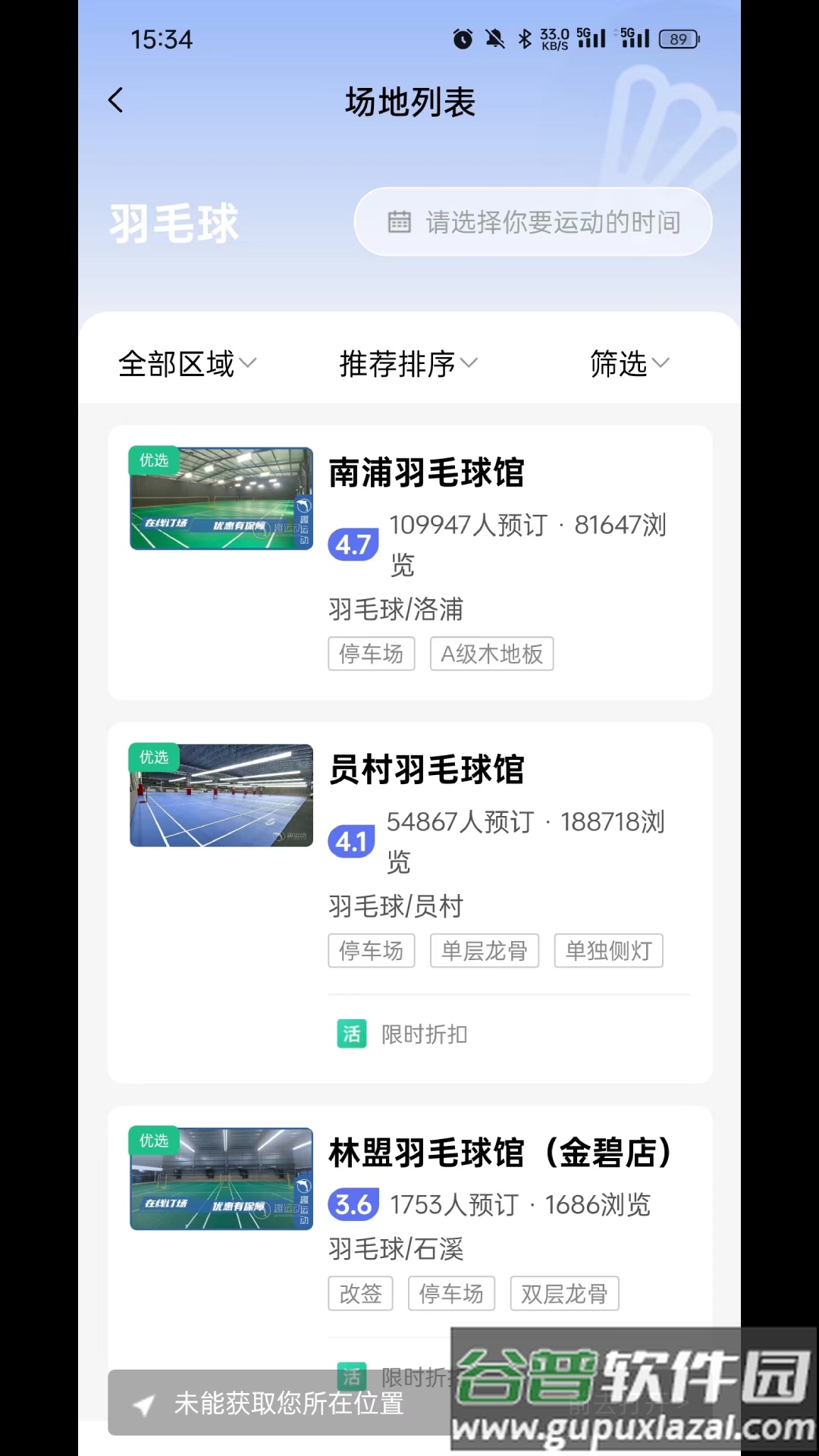The width and height of the screenshot is (819, 1456).
Task: Toggle the 停车场 filter tag on 南浦羽毛球馆
Action: coord(371,653)
